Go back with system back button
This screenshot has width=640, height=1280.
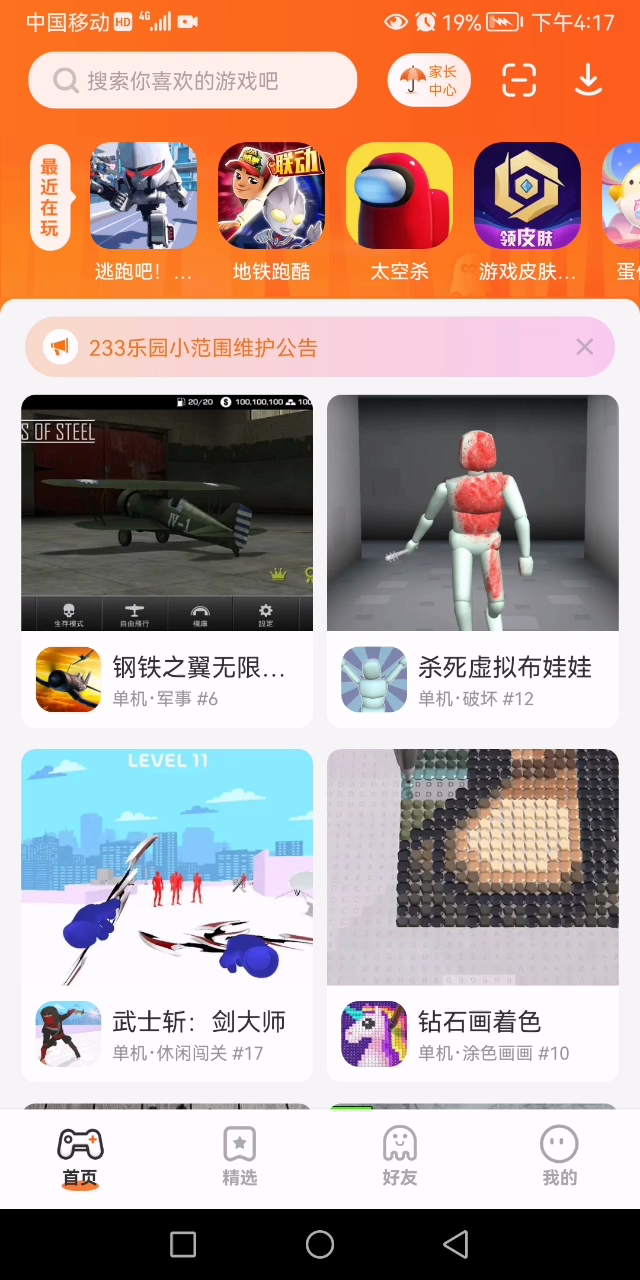click(456, 1244)
